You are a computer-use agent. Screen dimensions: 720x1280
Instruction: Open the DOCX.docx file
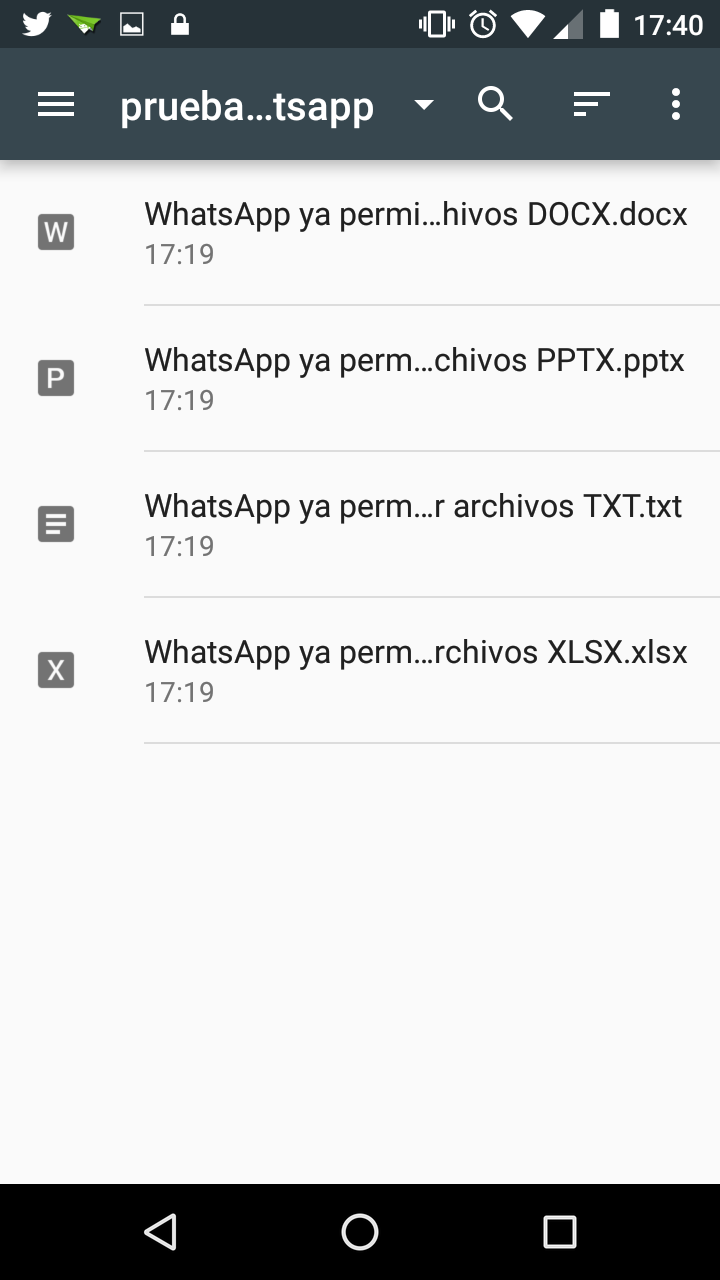360,232
